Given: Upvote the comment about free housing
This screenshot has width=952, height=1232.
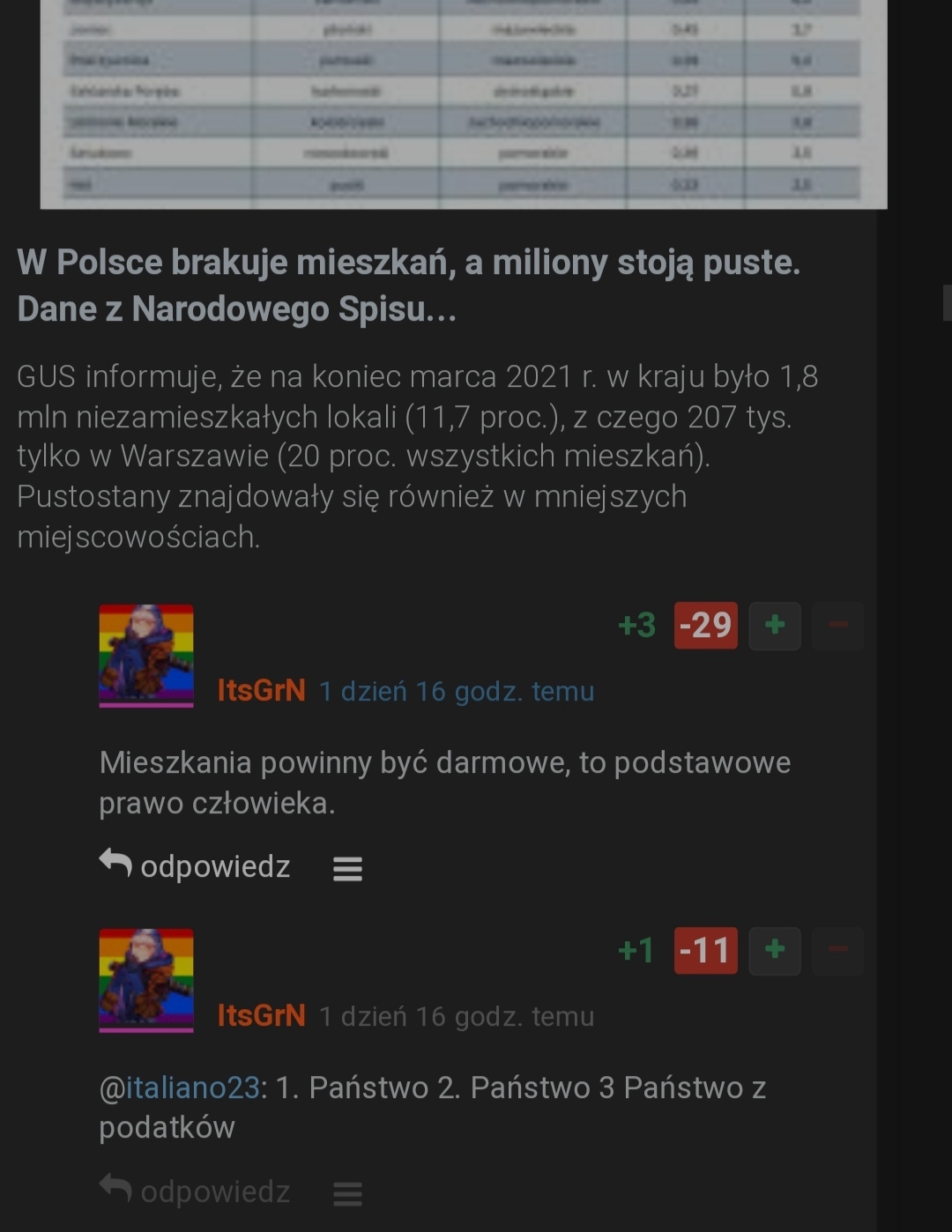Looking at the screenshot, I should [x=774, y=626].
